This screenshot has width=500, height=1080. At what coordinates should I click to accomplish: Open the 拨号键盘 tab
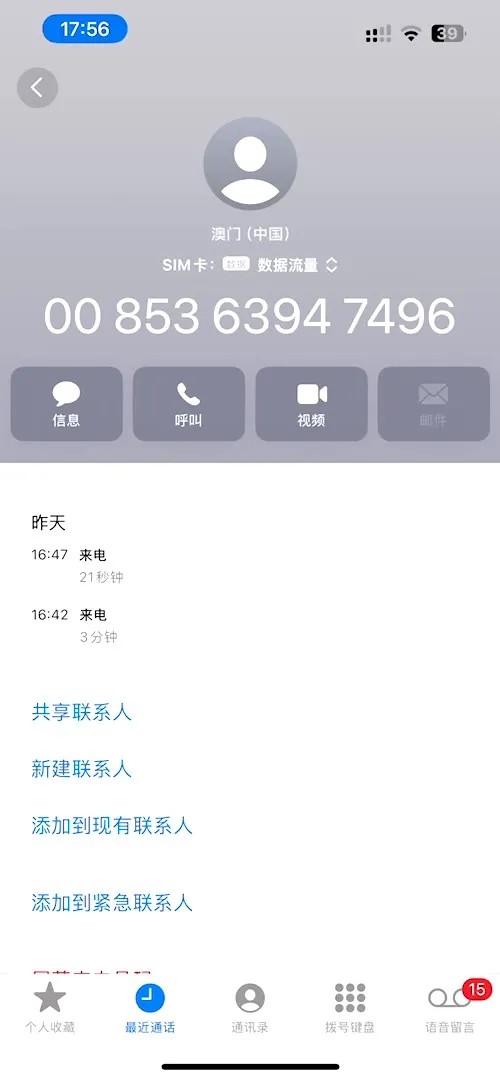[350, 1008]
